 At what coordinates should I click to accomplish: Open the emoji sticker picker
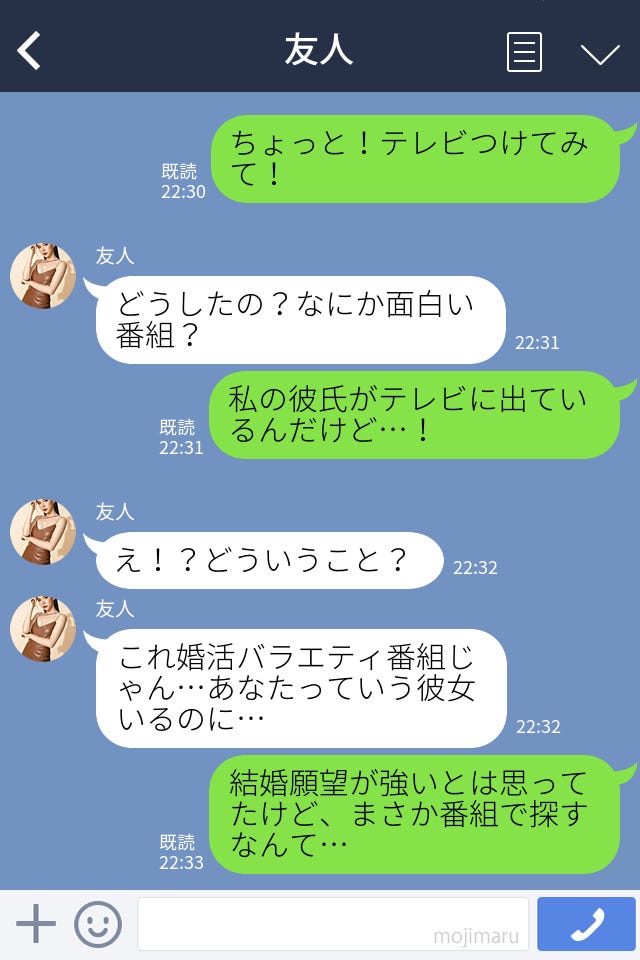pos(98,924)
